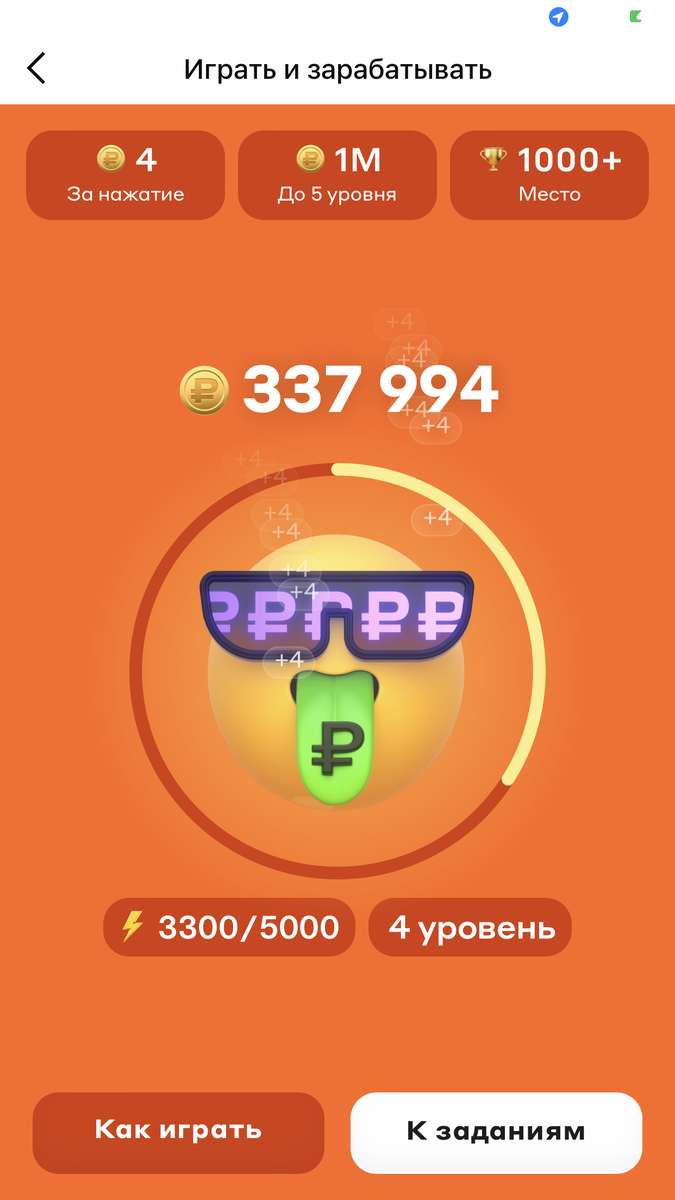Screen dimensions: 675x1200
Task: Open the 'За нажатие' per-tap card
Action: 126,175
